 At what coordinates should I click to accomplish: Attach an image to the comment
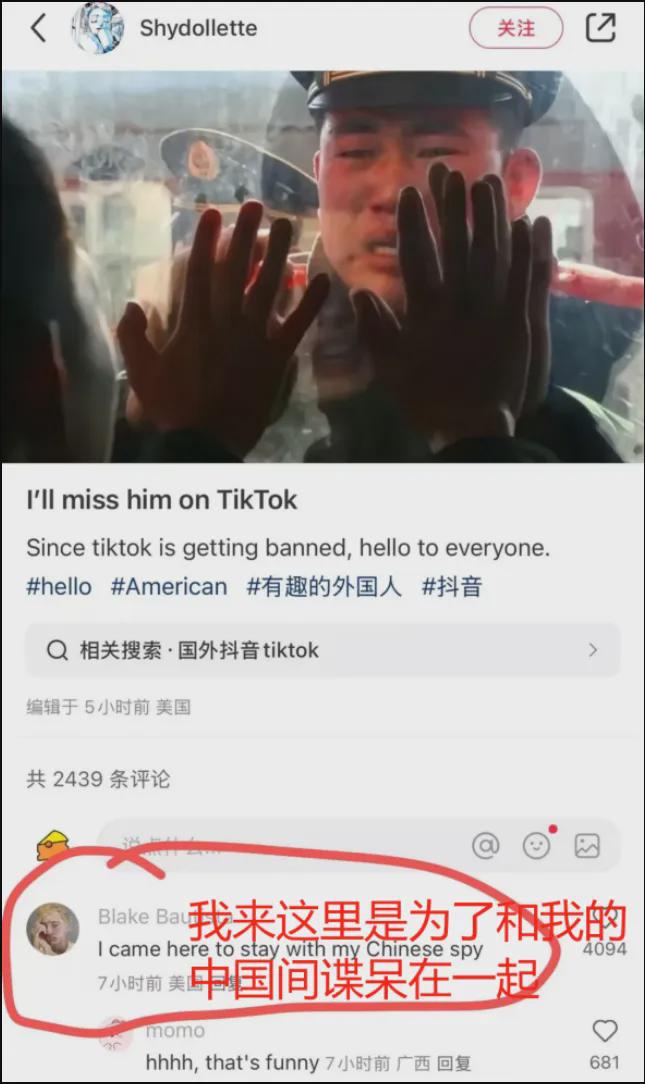click(587, 846)
